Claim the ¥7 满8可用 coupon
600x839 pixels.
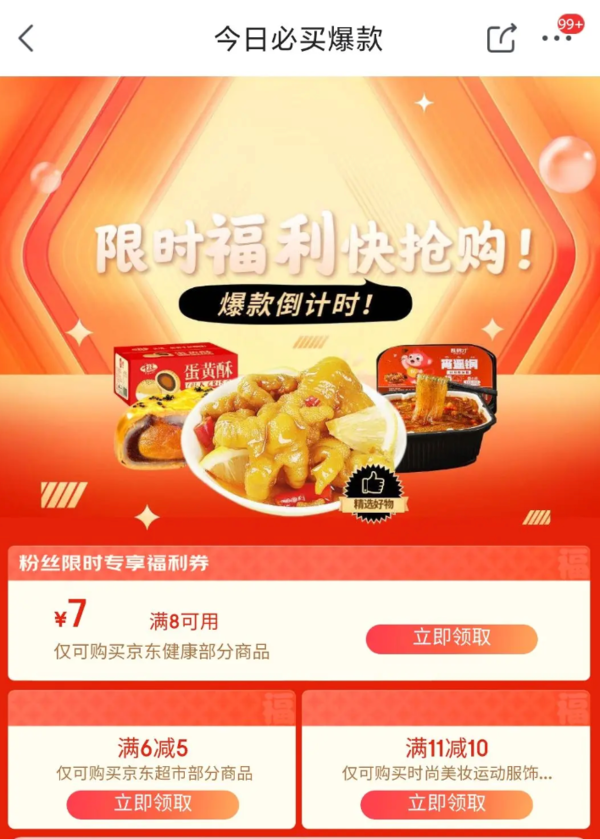point(451,639)
